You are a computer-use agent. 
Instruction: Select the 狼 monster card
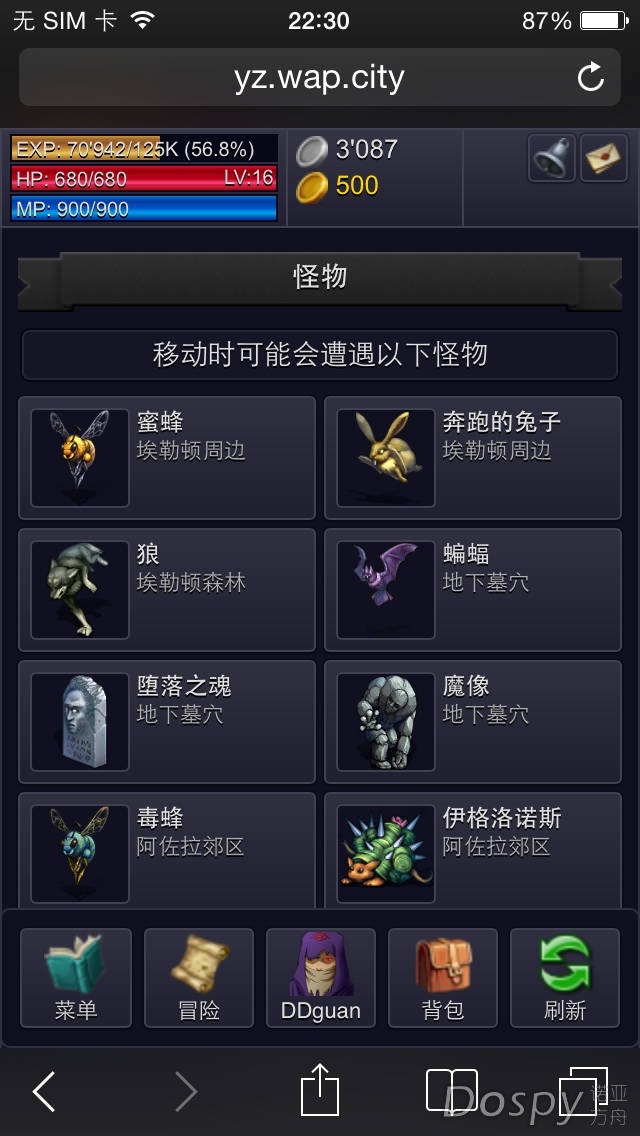tap(167, 589)
